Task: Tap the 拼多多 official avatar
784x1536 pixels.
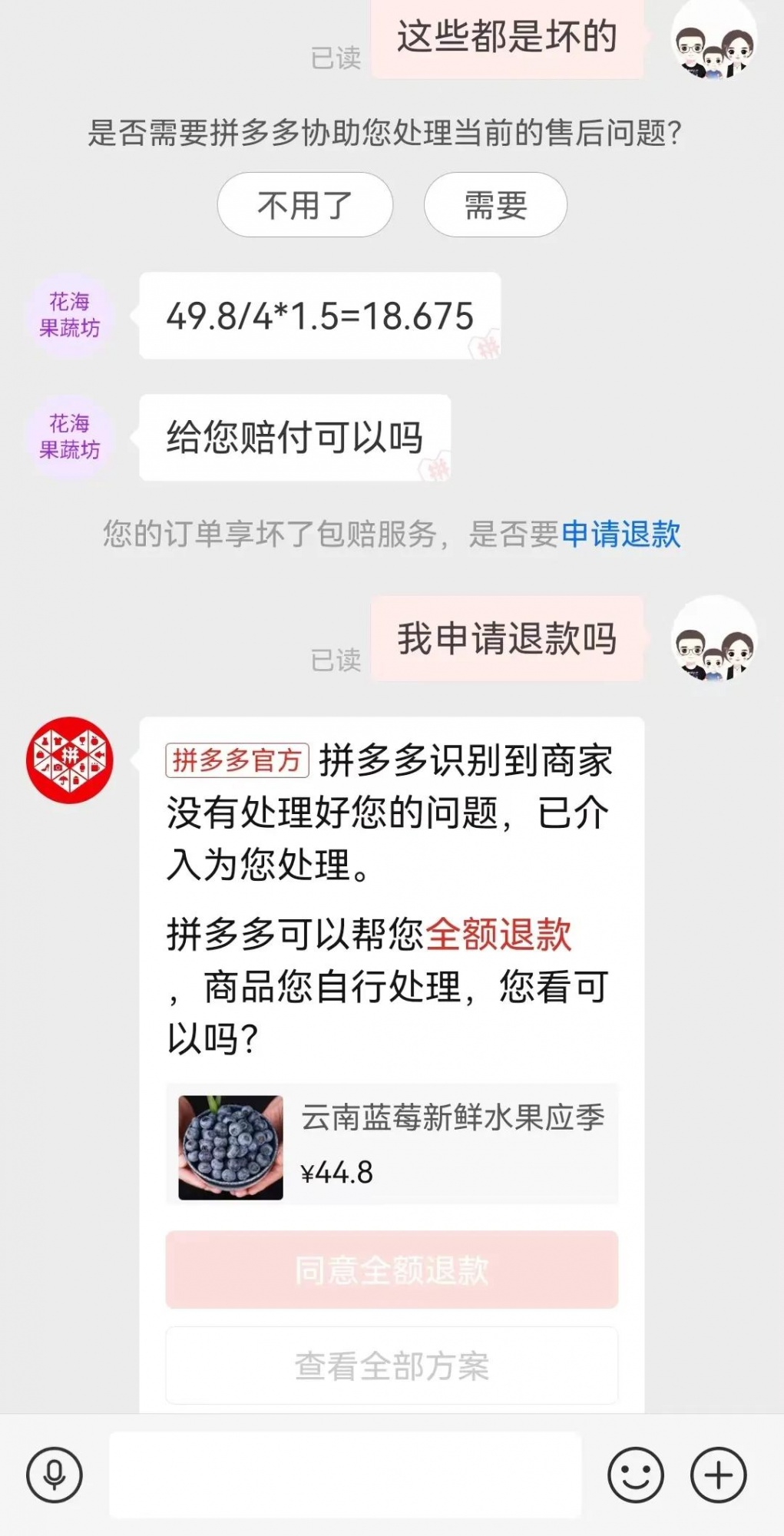Action: pyautogui.click(x=70, y=760)
